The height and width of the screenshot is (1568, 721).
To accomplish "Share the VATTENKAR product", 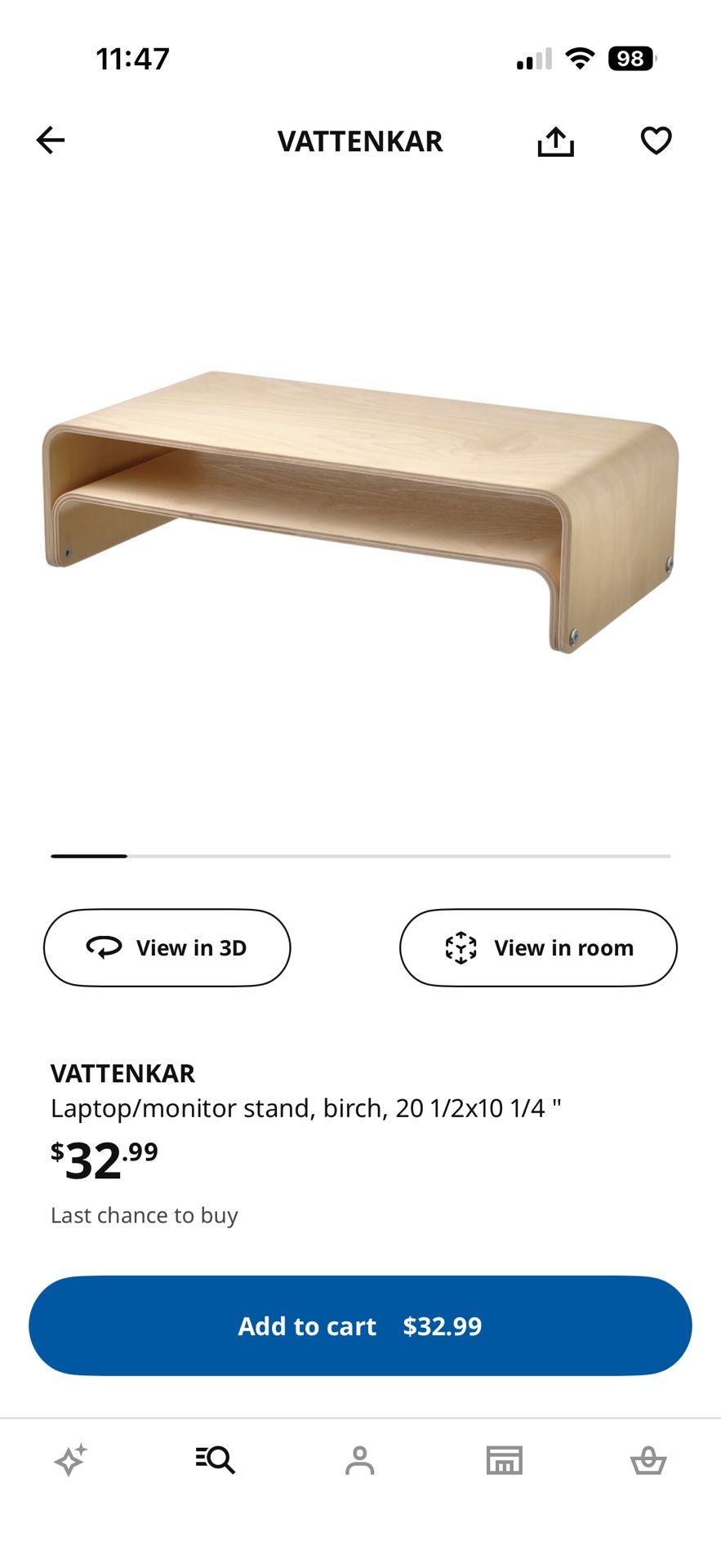I will click(555, 141).
